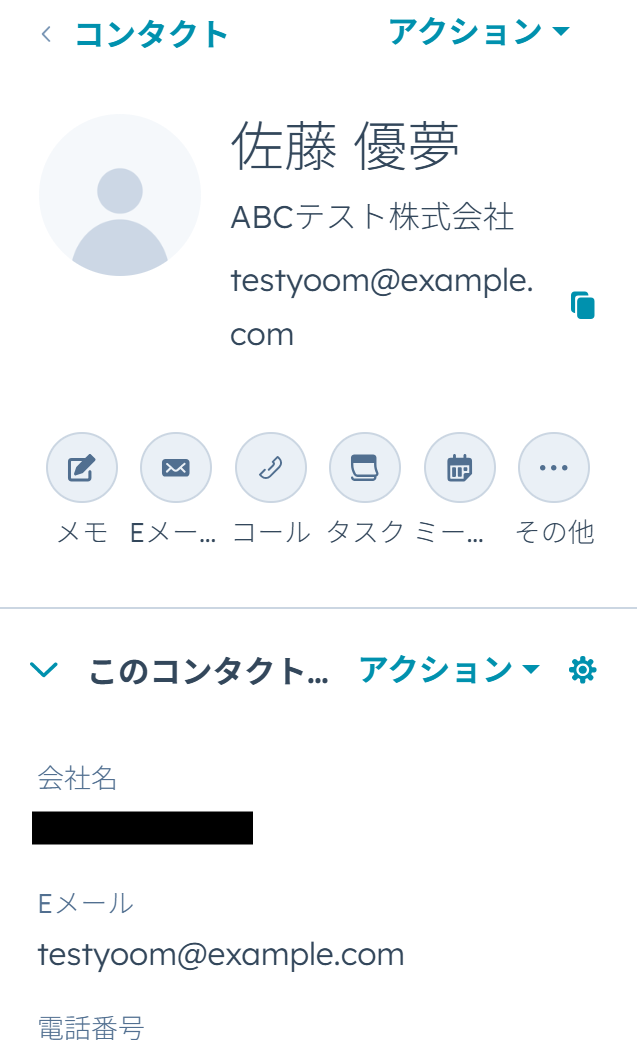Screen dimensions: 637x1059
Task: Open the top アクション dropdown
Action: tap(478, 32)
